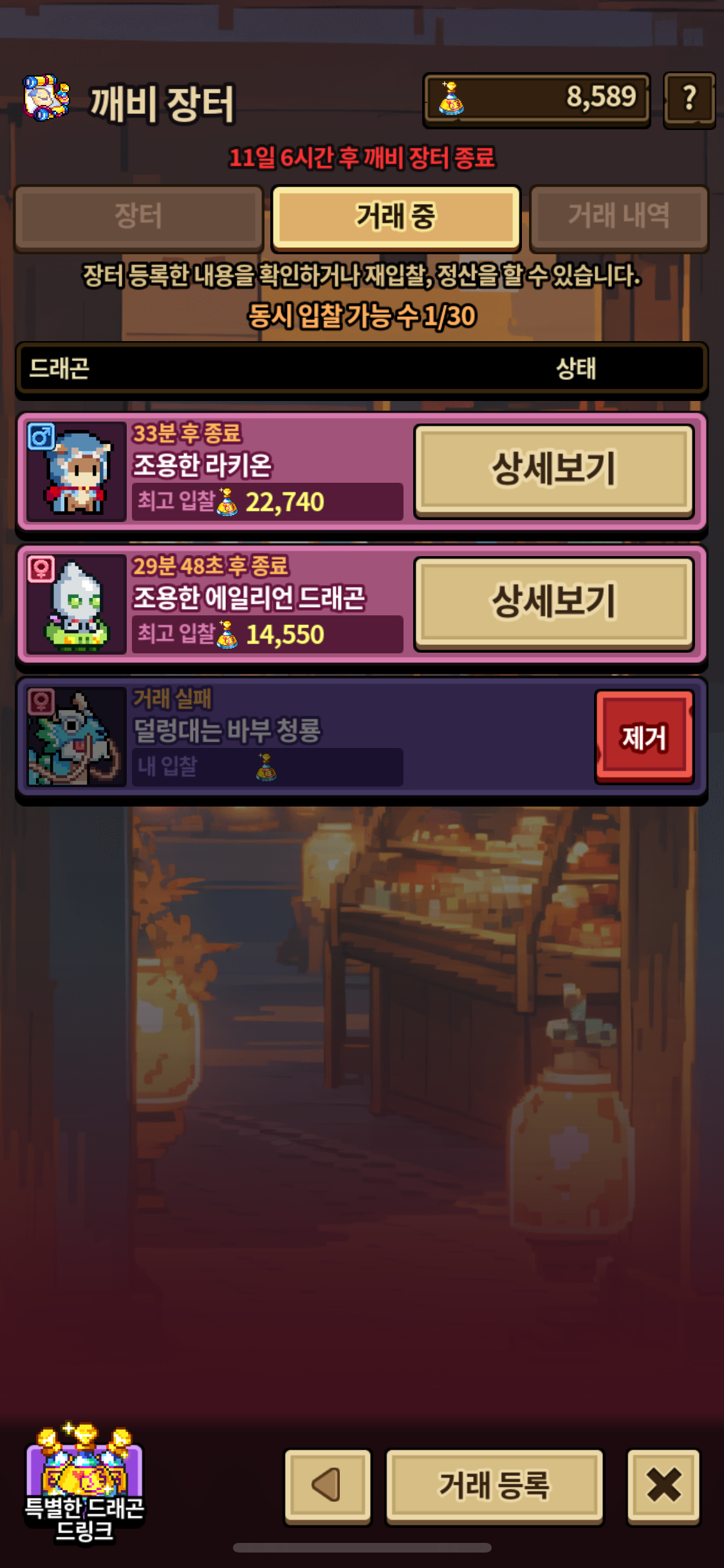Go back with the left arrow button
Viewport: 724px width, 1568px height.
pyautogui.click(x=328, y=1485)
